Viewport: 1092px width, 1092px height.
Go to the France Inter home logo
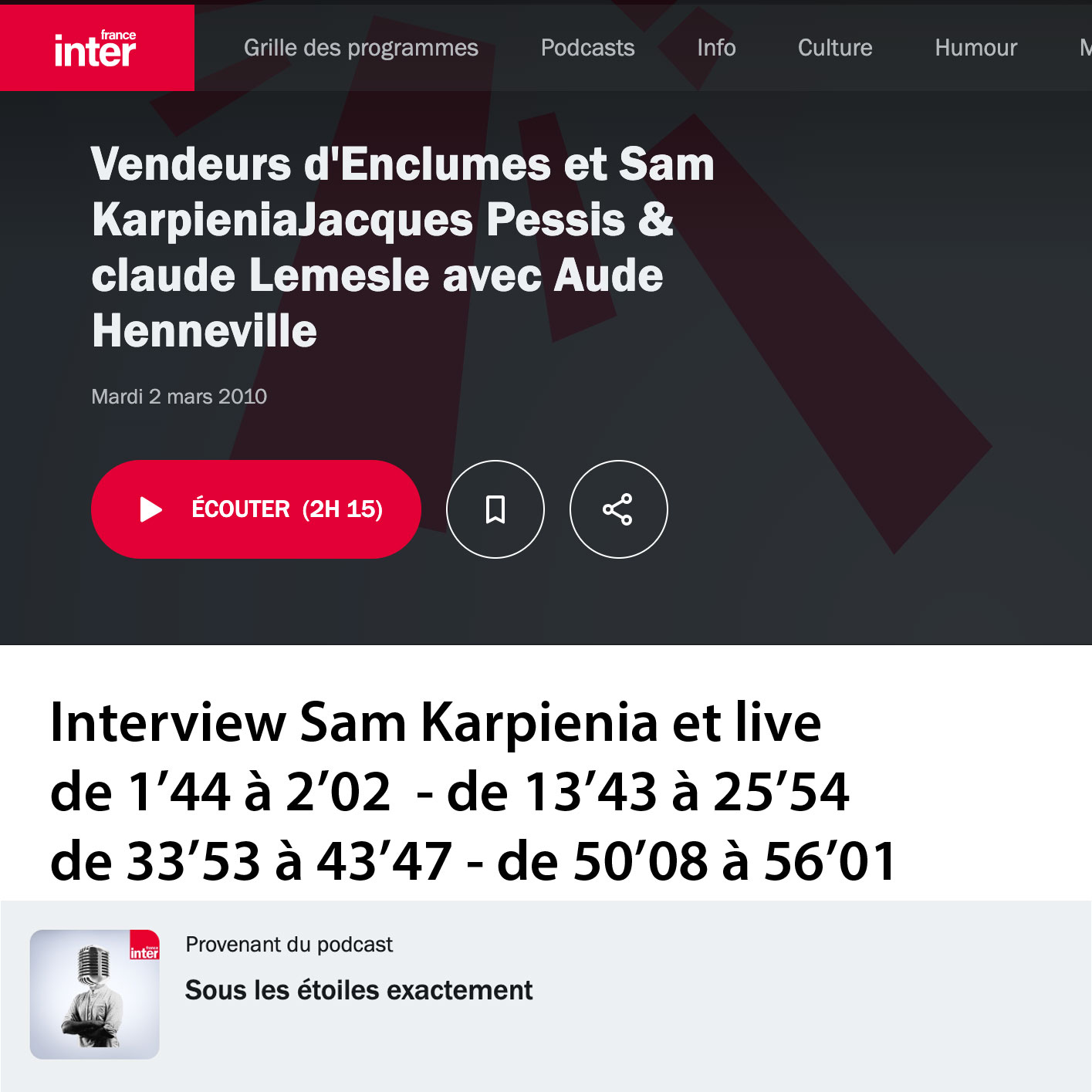96,48
